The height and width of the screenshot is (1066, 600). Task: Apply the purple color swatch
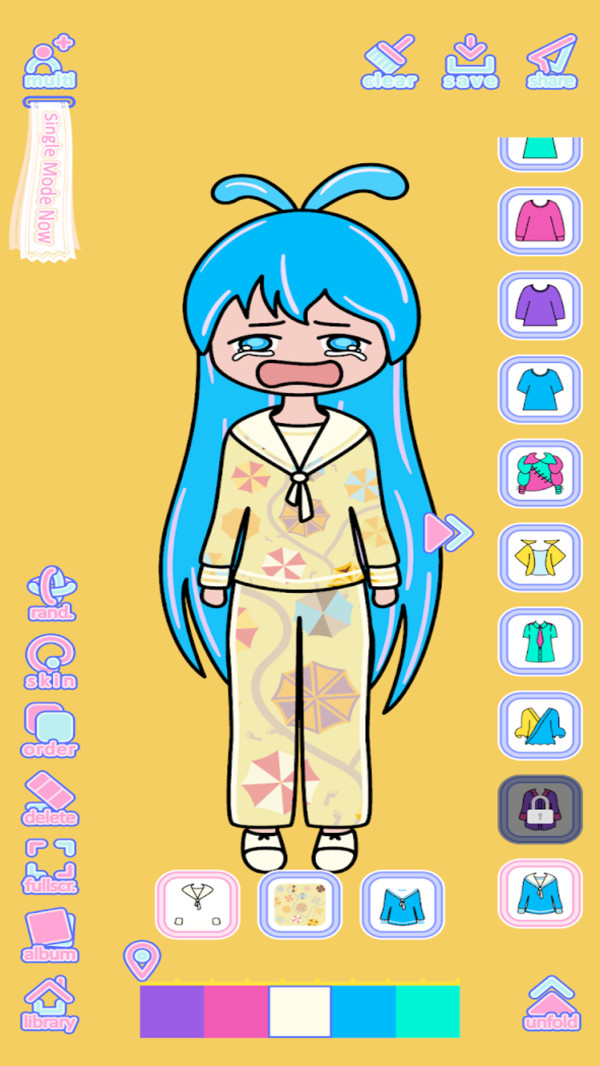pos(172,1011)
